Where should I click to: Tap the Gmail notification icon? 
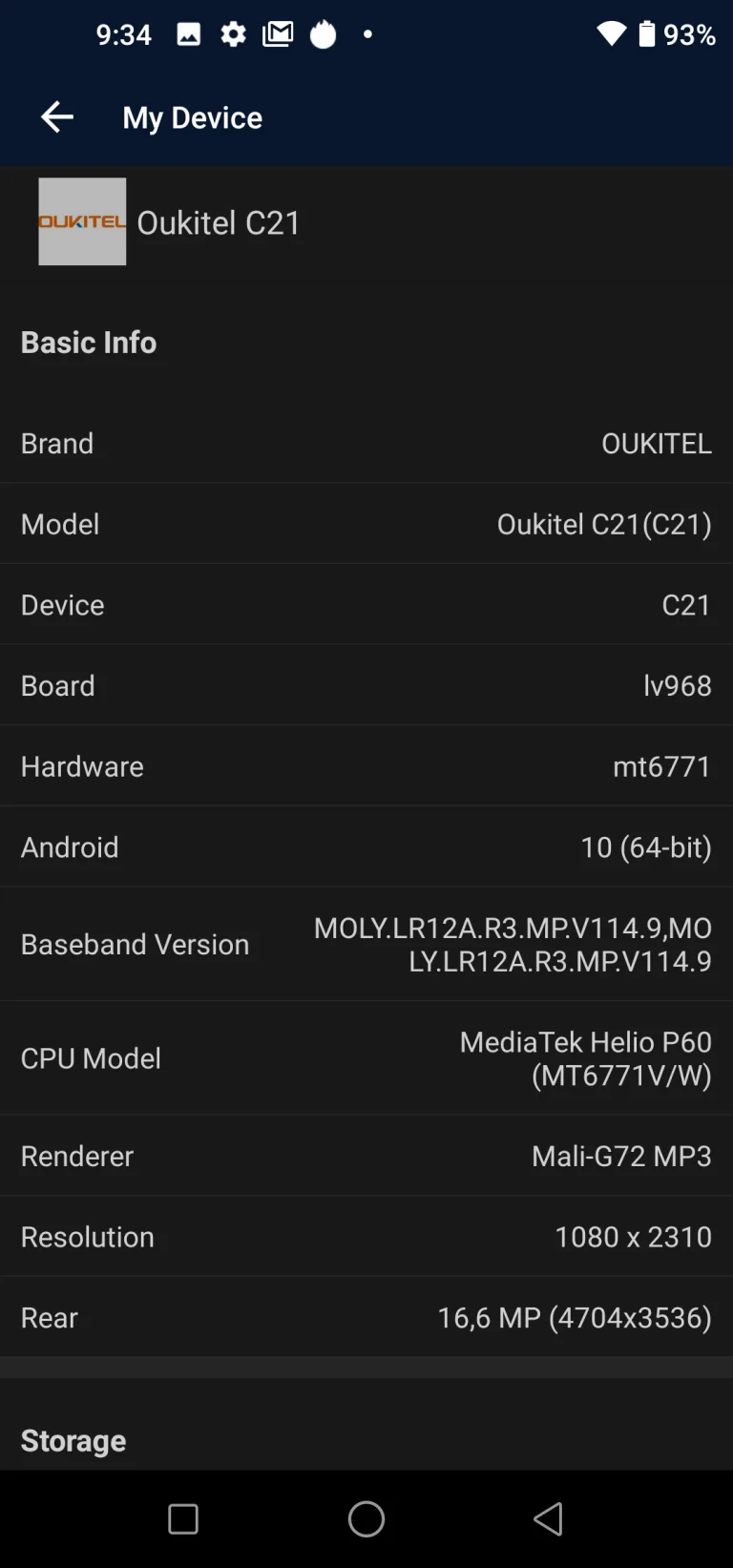277,33
